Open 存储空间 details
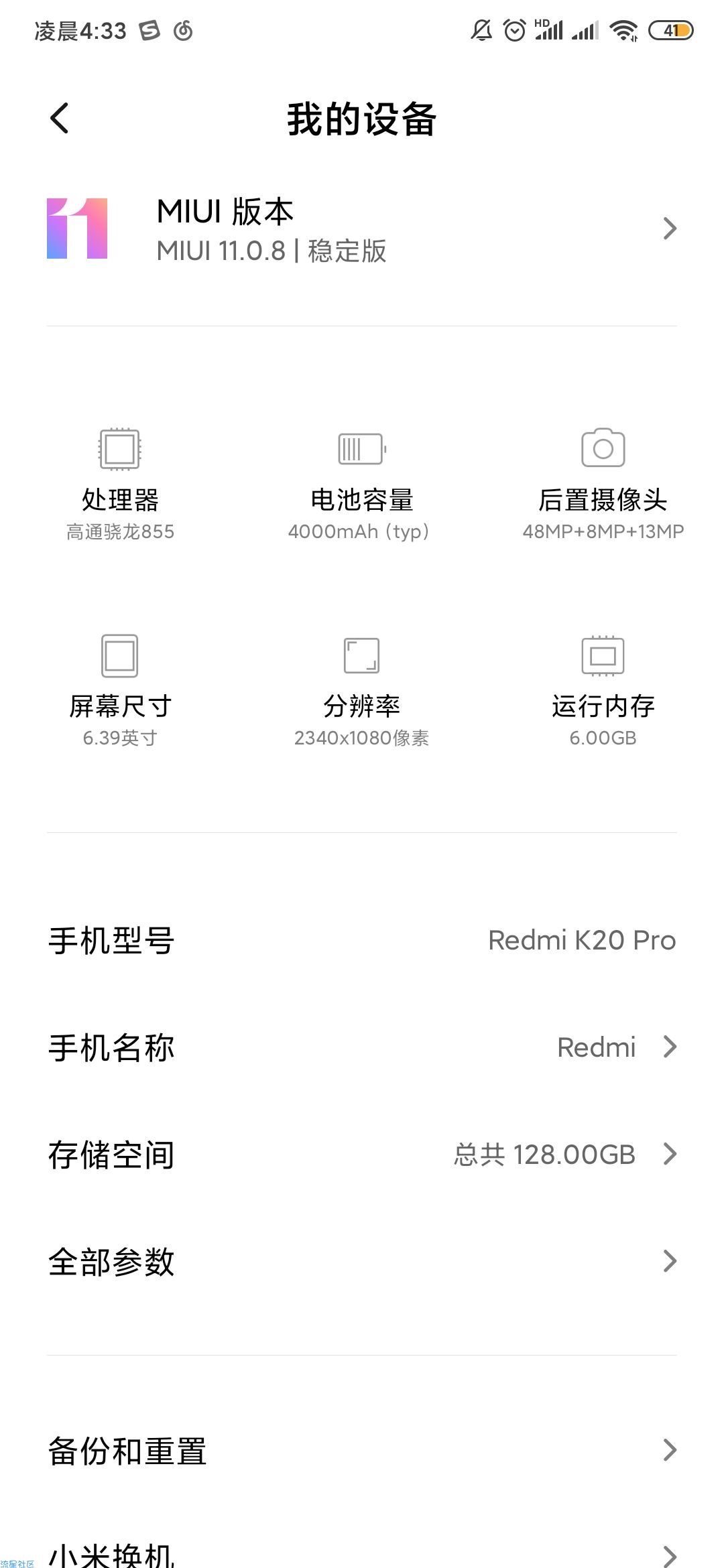Image resolution: width=724 pixels, height=1568 pixels. [362, 1155]
